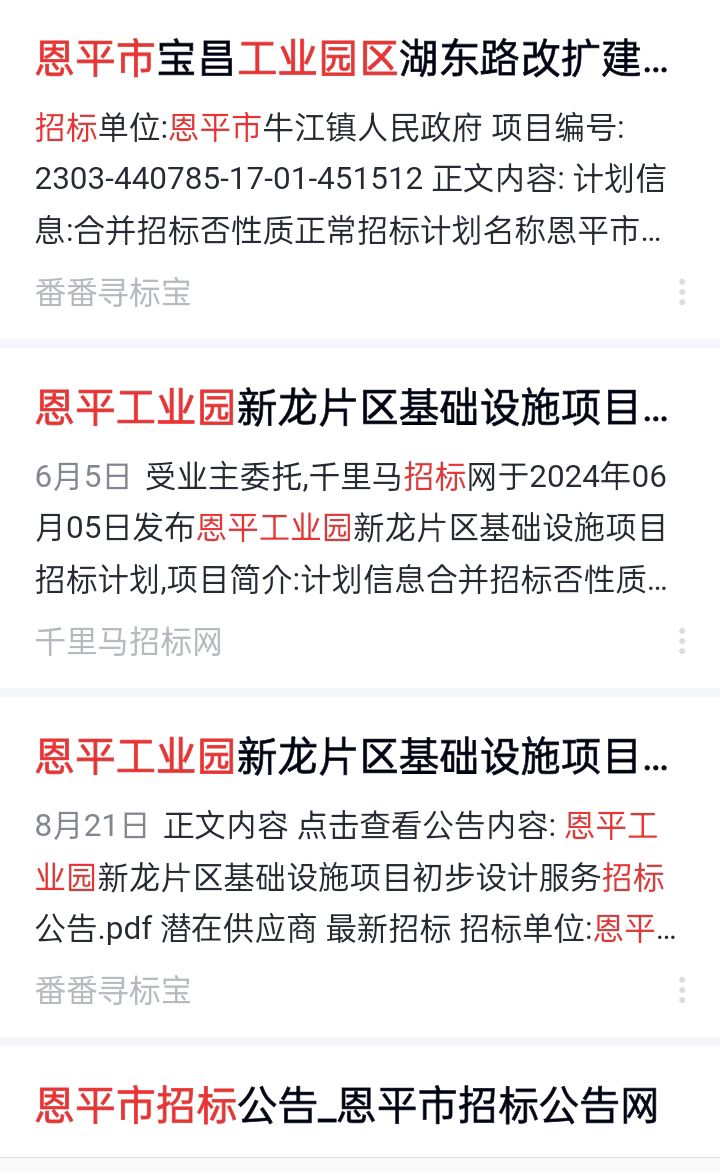Open the 6月5日 千里马招标网 新龙片区 result

click(351, 408)
